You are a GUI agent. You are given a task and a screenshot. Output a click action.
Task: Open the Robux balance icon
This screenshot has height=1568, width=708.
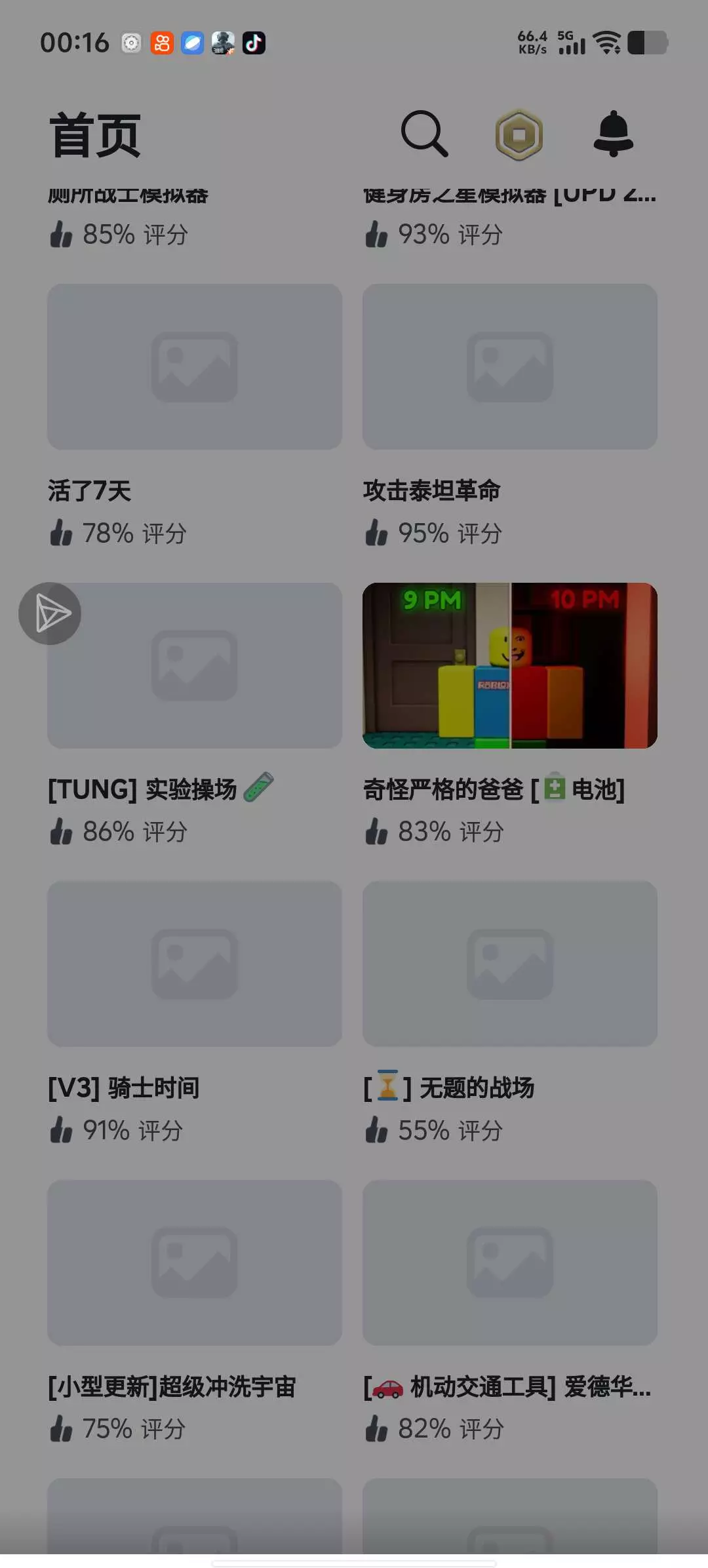[x=519, y=134]
